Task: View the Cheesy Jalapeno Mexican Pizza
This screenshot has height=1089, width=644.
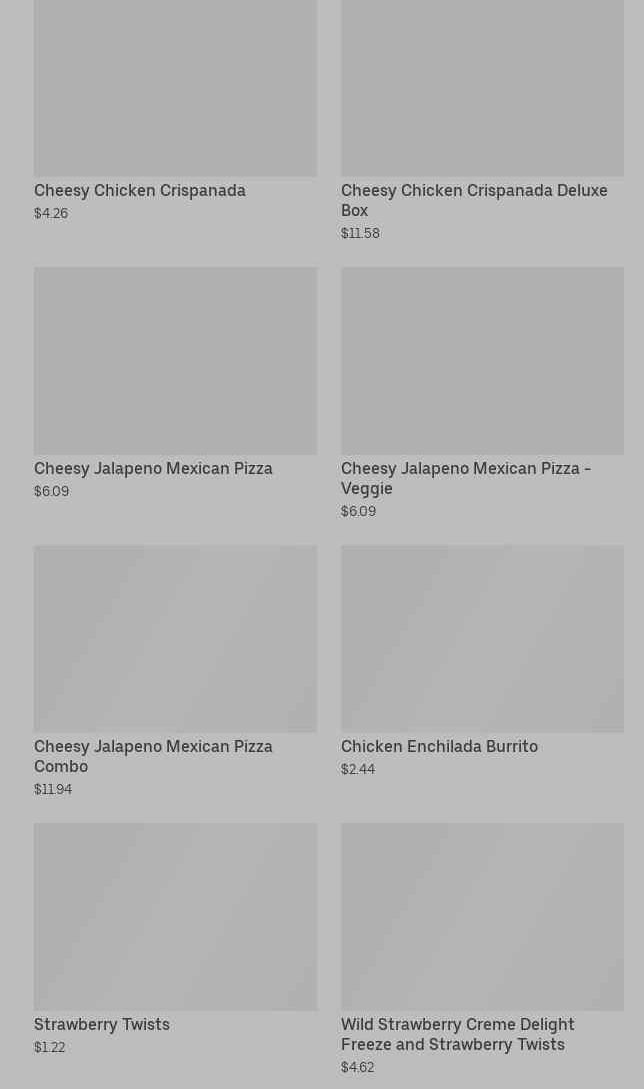Action: (175, 361)
